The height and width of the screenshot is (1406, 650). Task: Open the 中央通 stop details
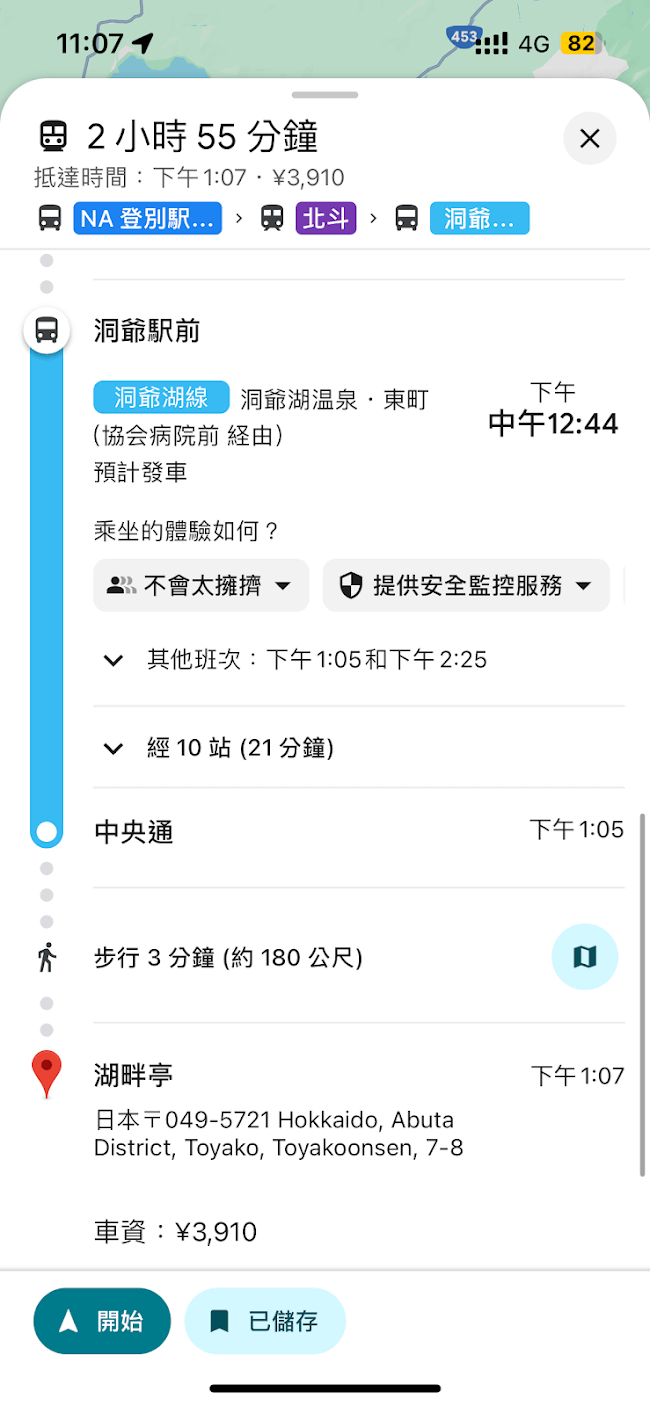[x=134, y=832]
